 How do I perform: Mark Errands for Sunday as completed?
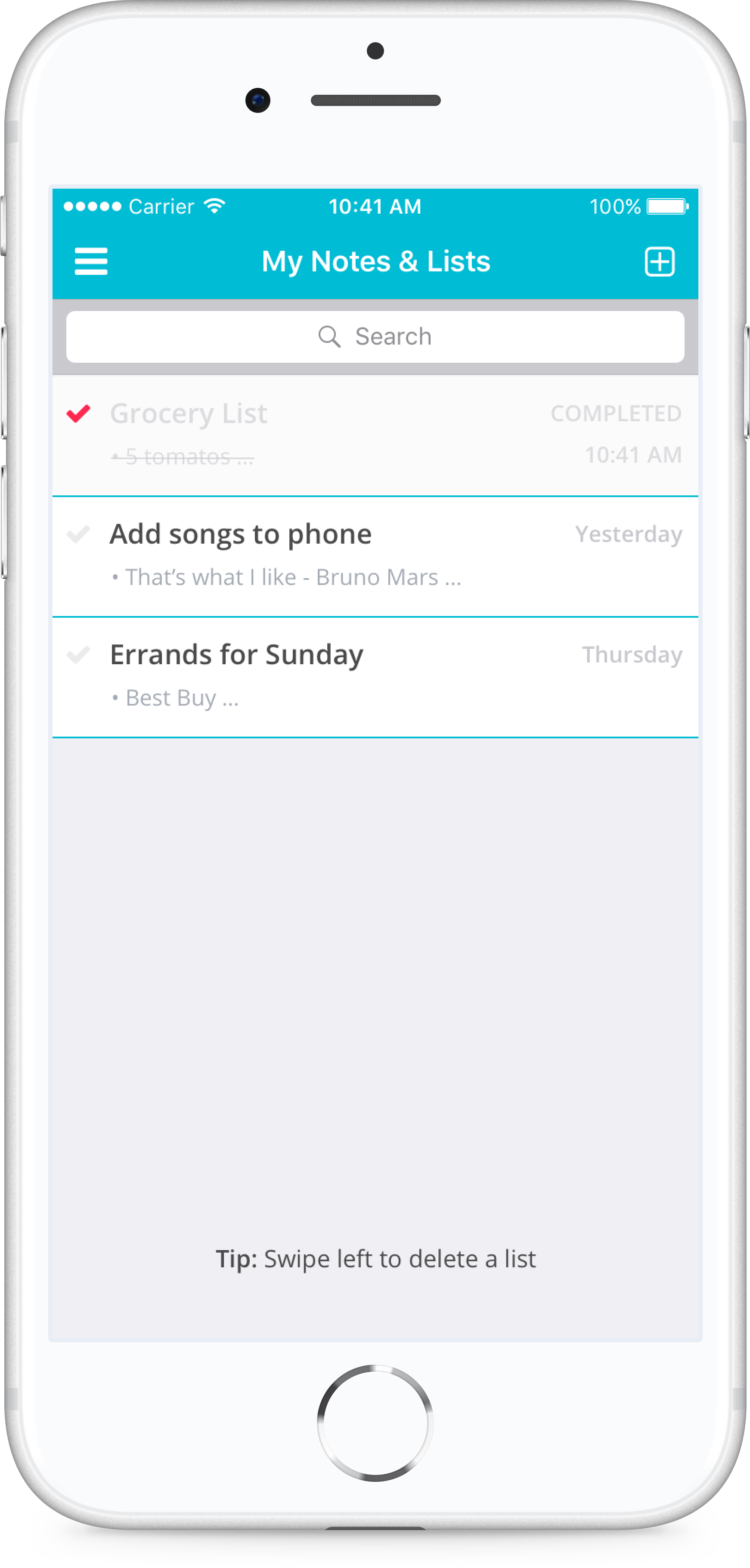pos(78,654)
